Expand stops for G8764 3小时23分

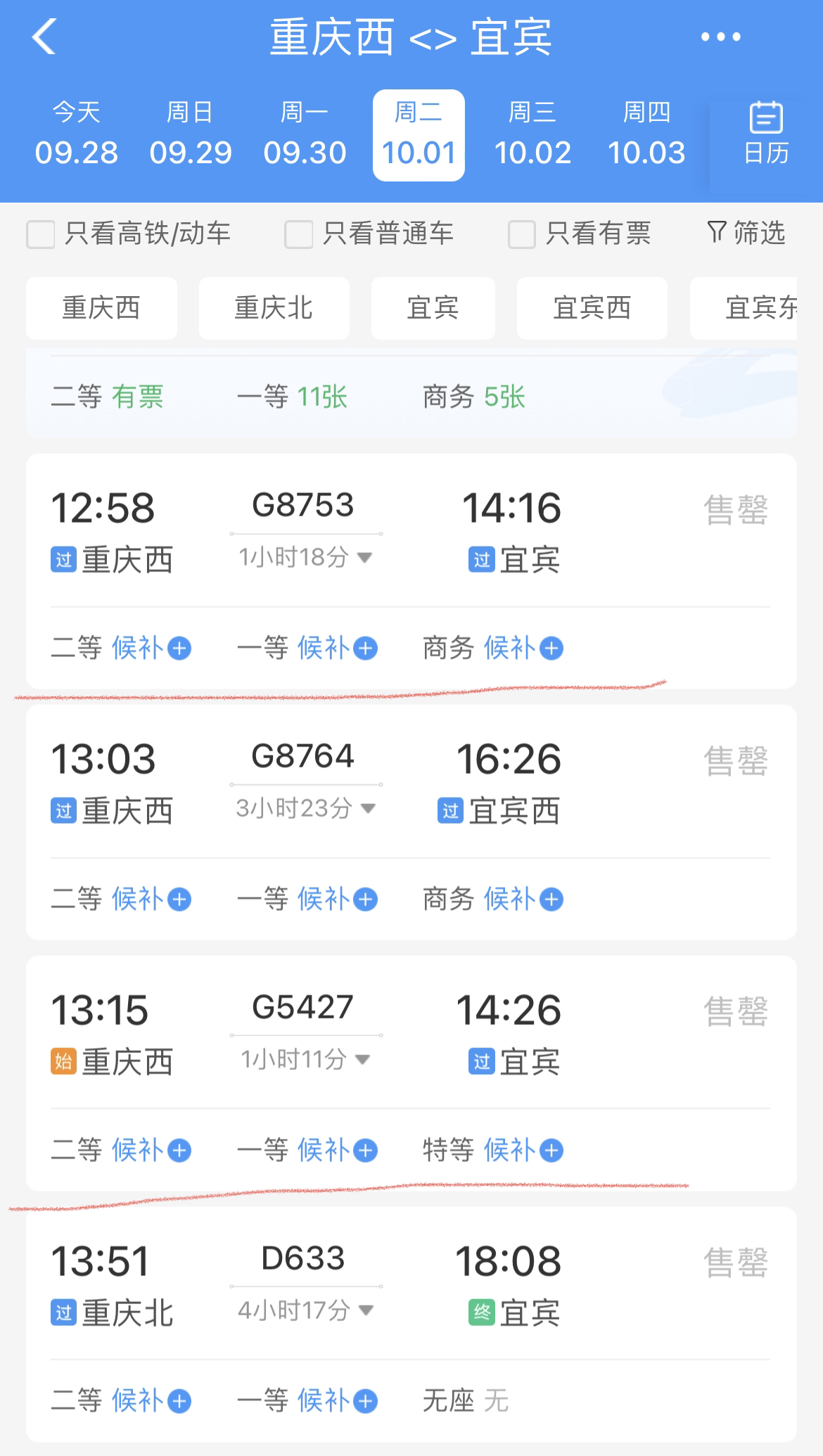pos(305,809)
